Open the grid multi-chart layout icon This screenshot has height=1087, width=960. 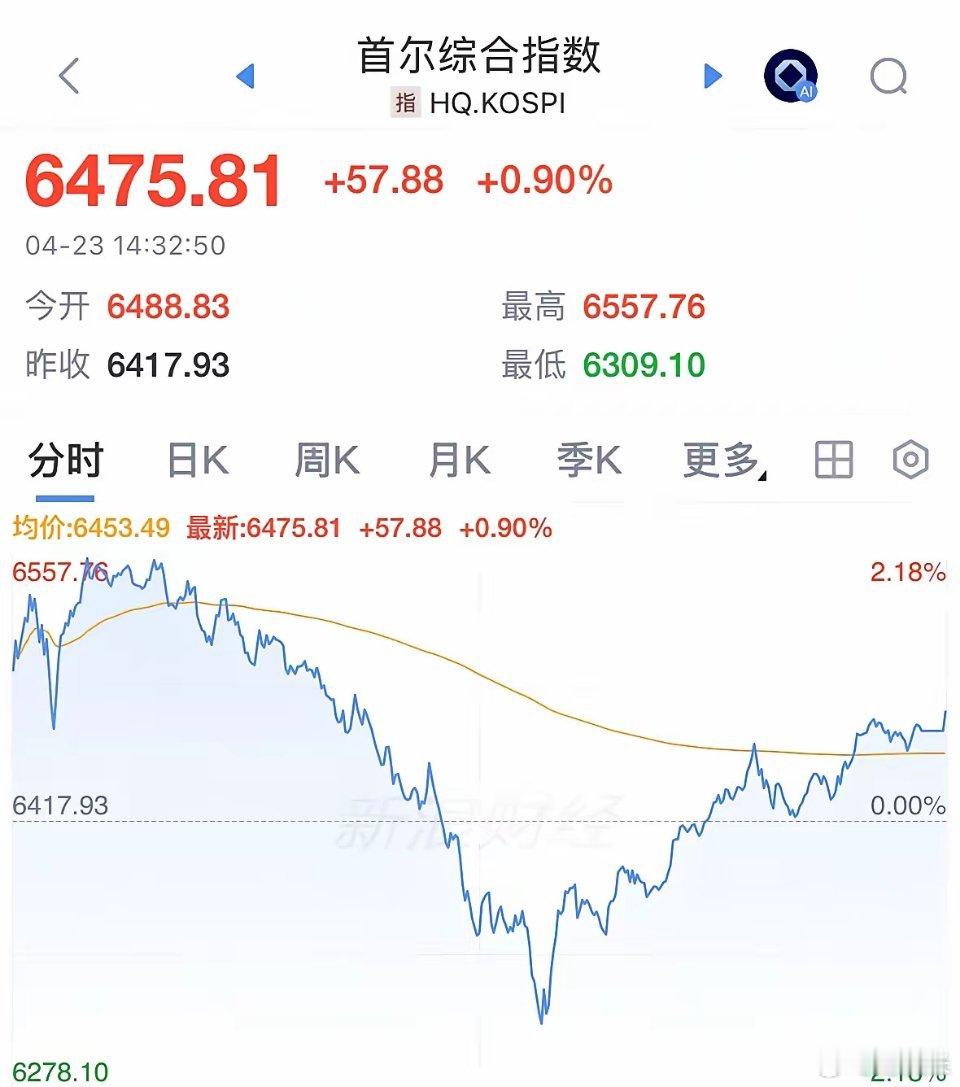pyautogui.click(x=833, y=460)
